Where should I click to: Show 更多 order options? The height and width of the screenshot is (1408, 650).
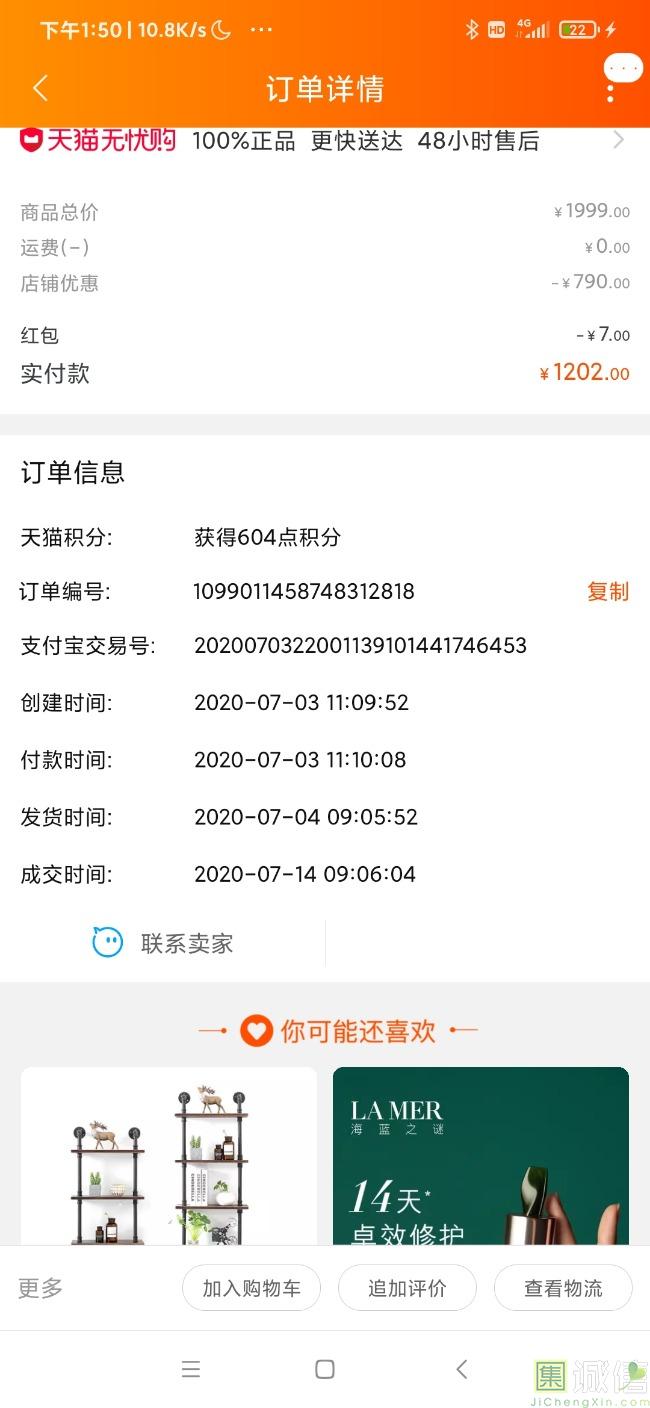click(x=41, y=1288)
